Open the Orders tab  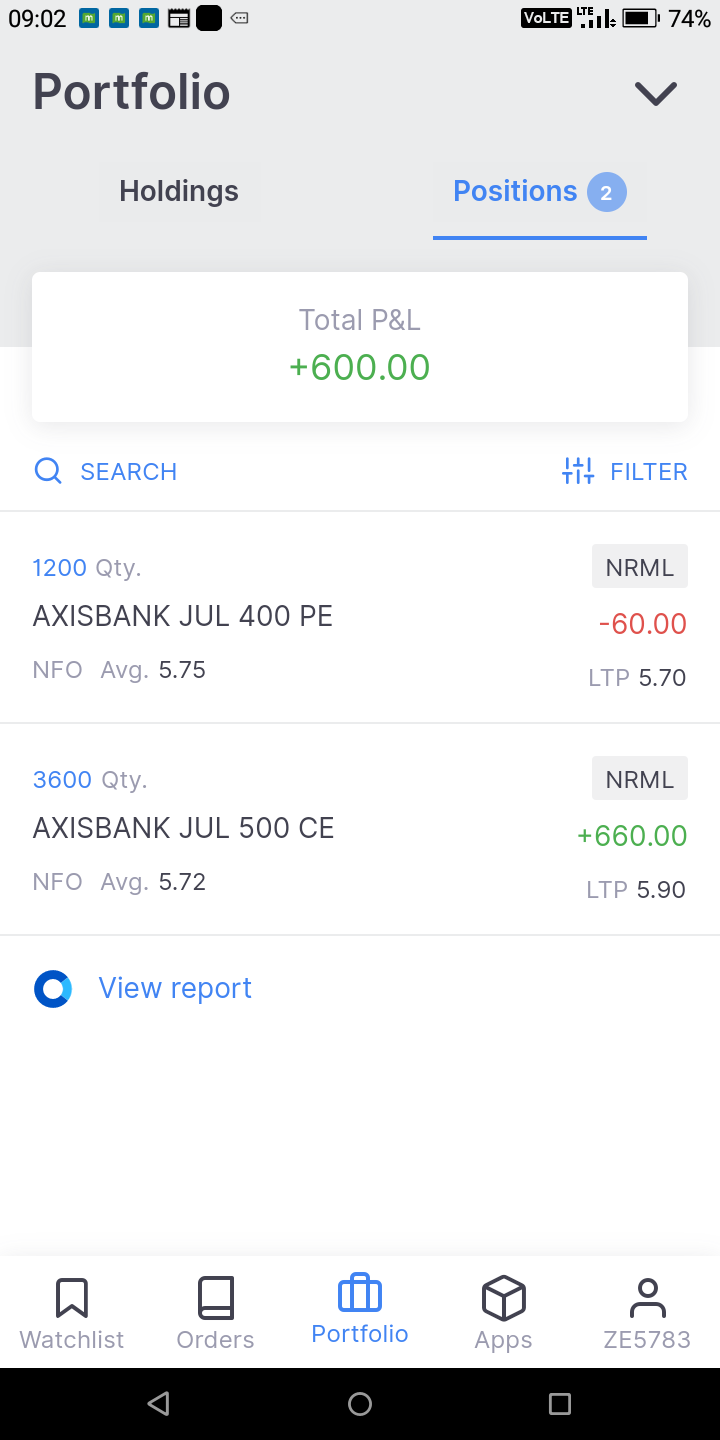click(215, 1313)
